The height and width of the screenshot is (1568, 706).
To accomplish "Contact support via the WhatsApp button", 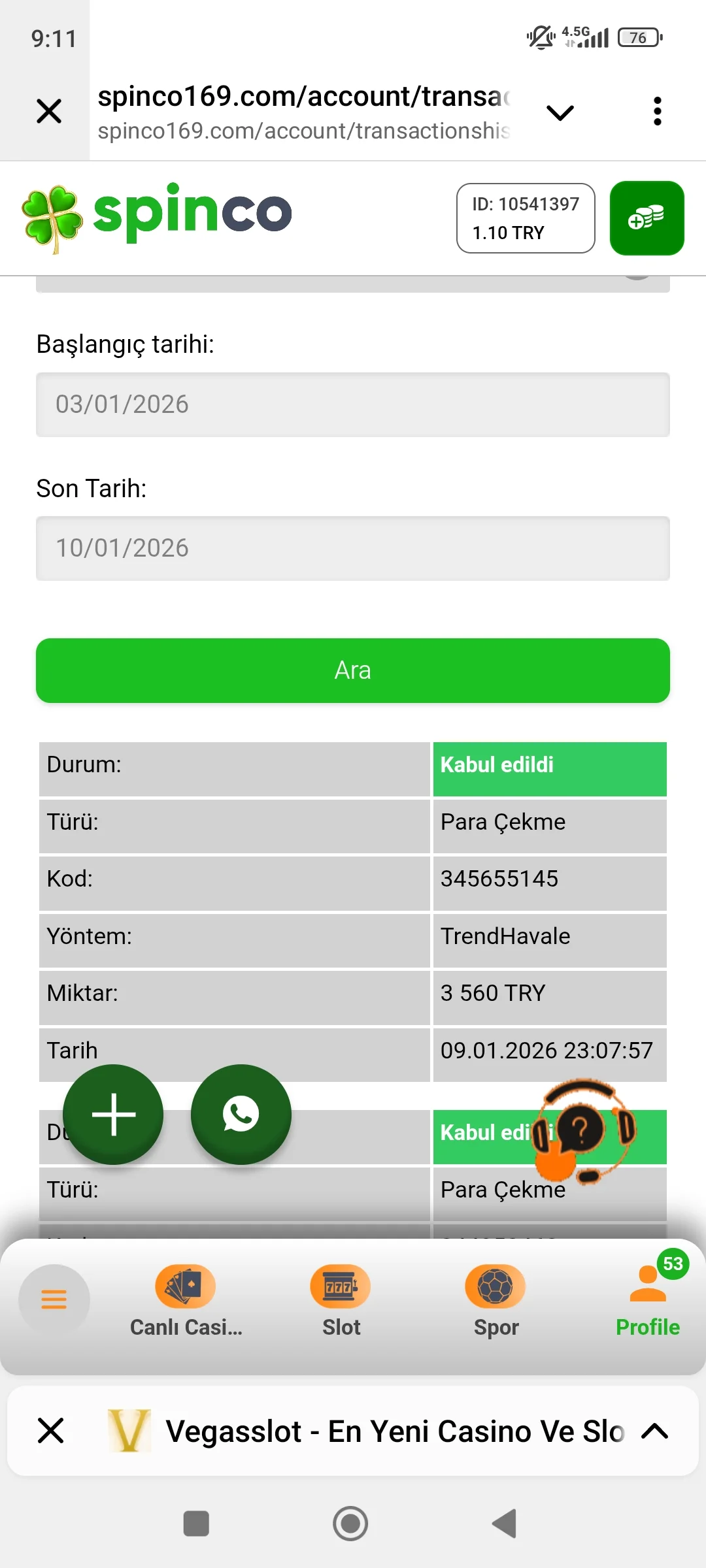I will pos(241,1115).
